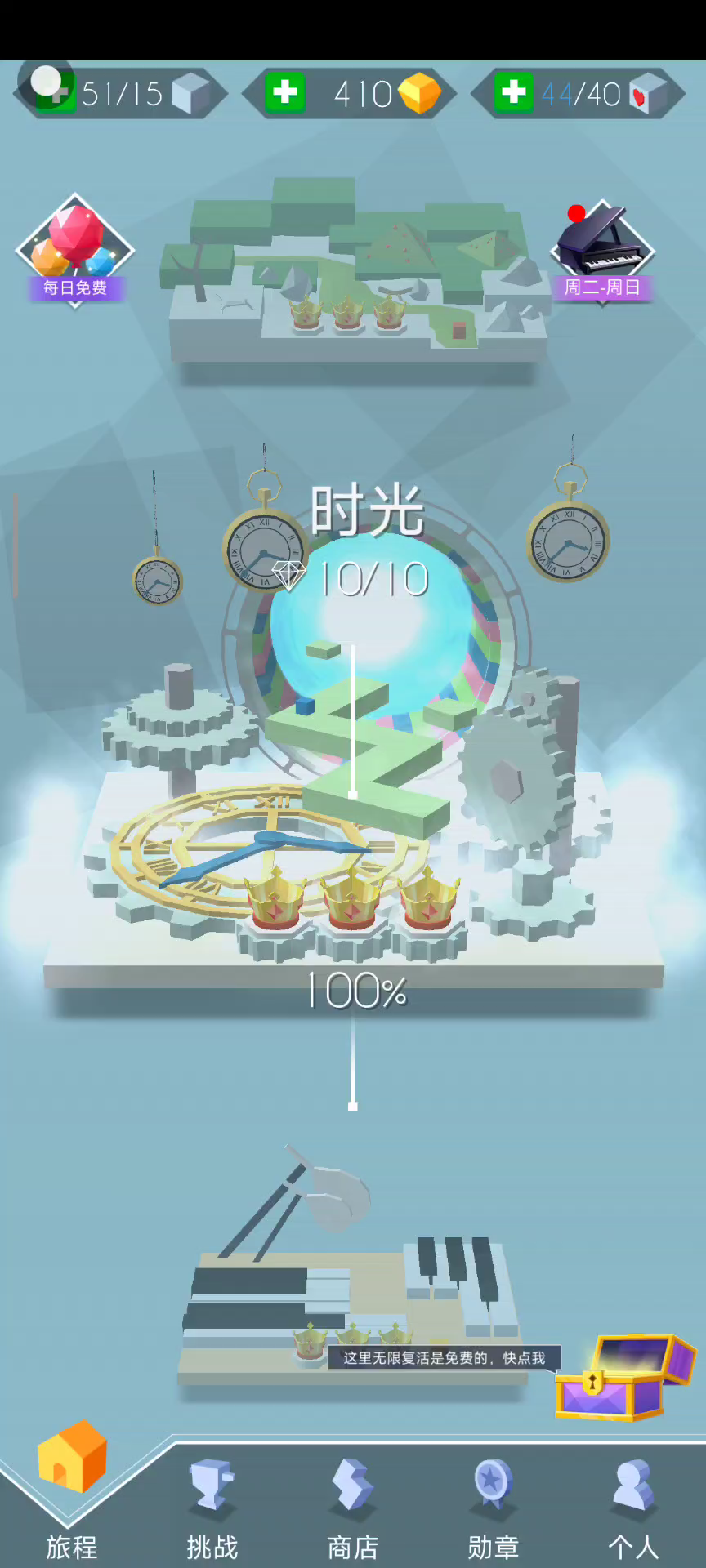706x1568 pixels.
Task: Switch to the 挑战 tab
Action: (212, 1509)
